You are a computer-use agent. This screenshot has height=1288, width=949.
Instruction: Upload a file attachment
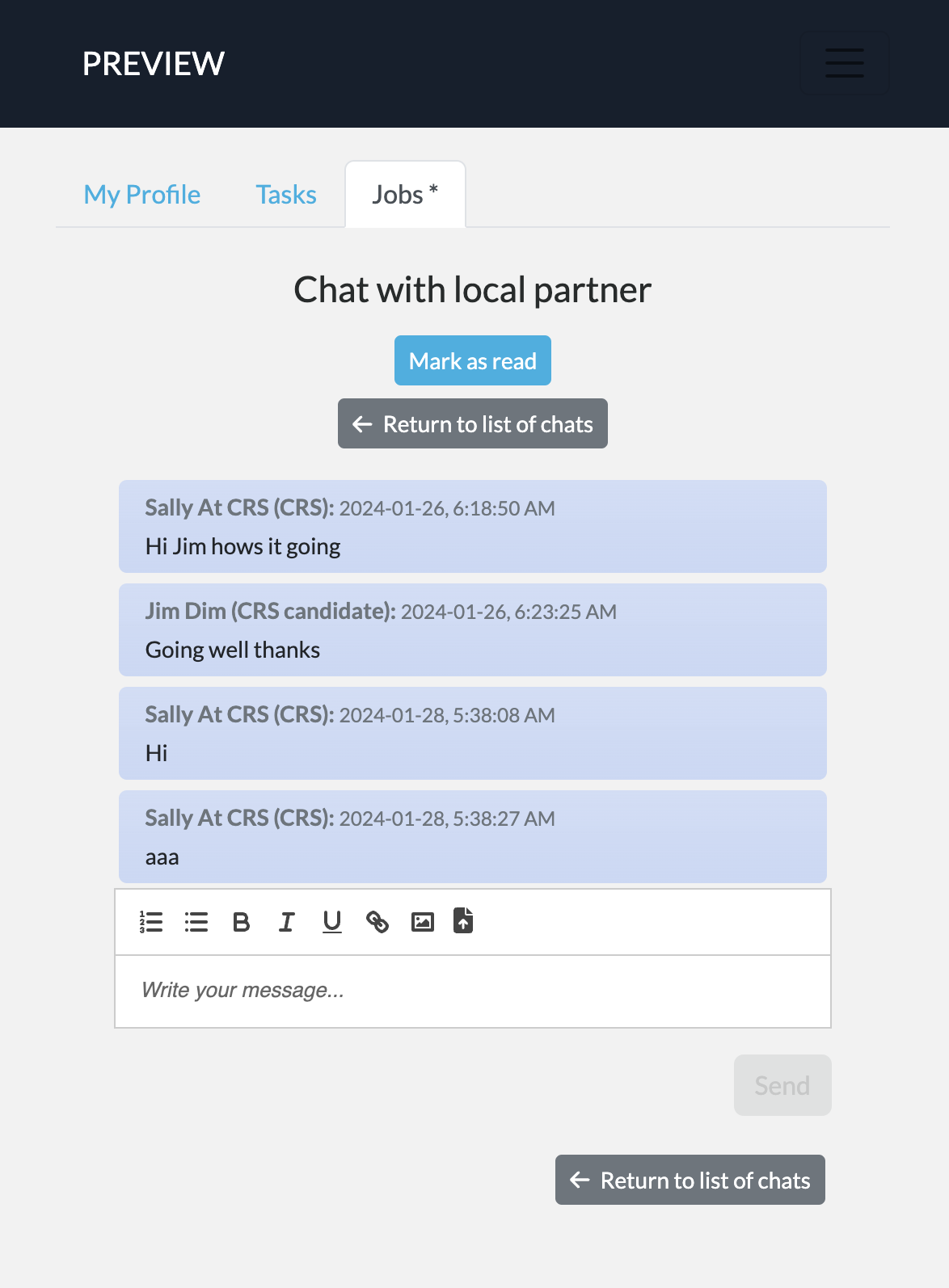coord(463,920)
